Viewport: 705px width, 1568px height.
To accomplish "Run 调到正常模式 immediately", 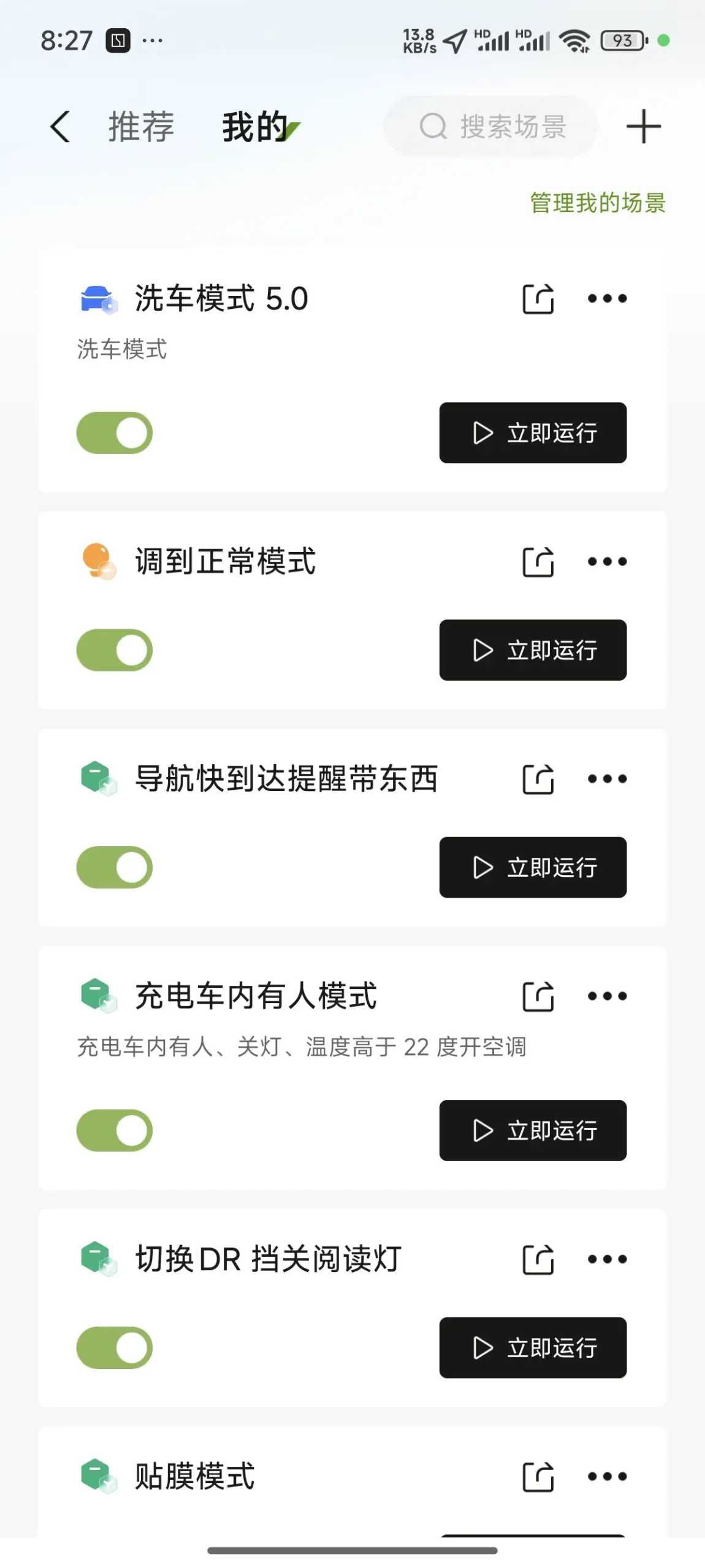I will click(533, 650).
